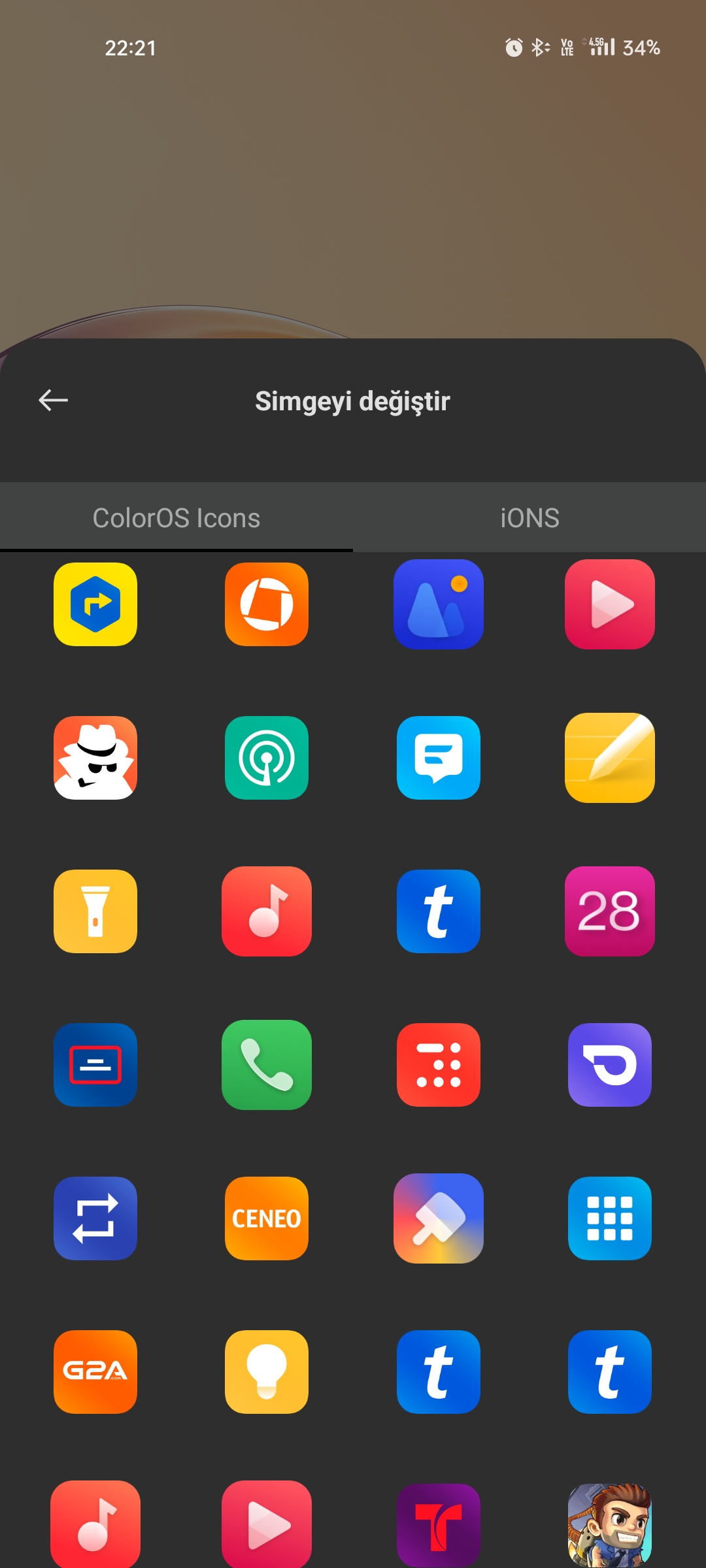Pick the incognito spy hat icon
The image size is (706, 1568).
95,758
